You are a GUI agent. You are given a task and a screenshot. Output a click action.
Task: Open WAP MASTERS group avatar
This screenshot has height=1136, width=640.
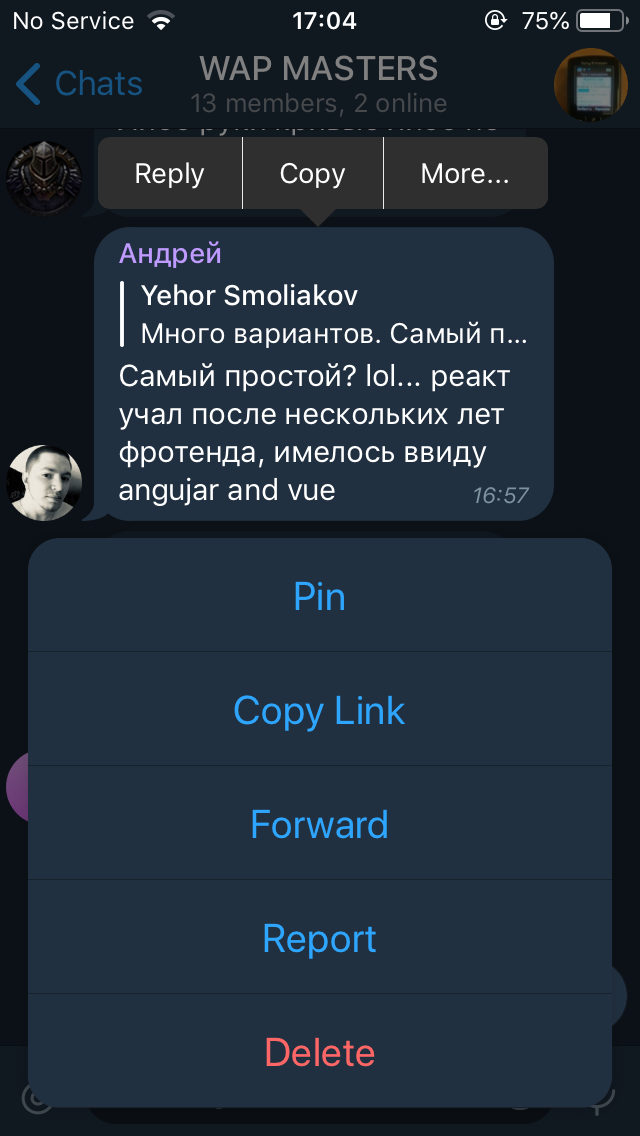pyautogui.click(x=590, y=84)
